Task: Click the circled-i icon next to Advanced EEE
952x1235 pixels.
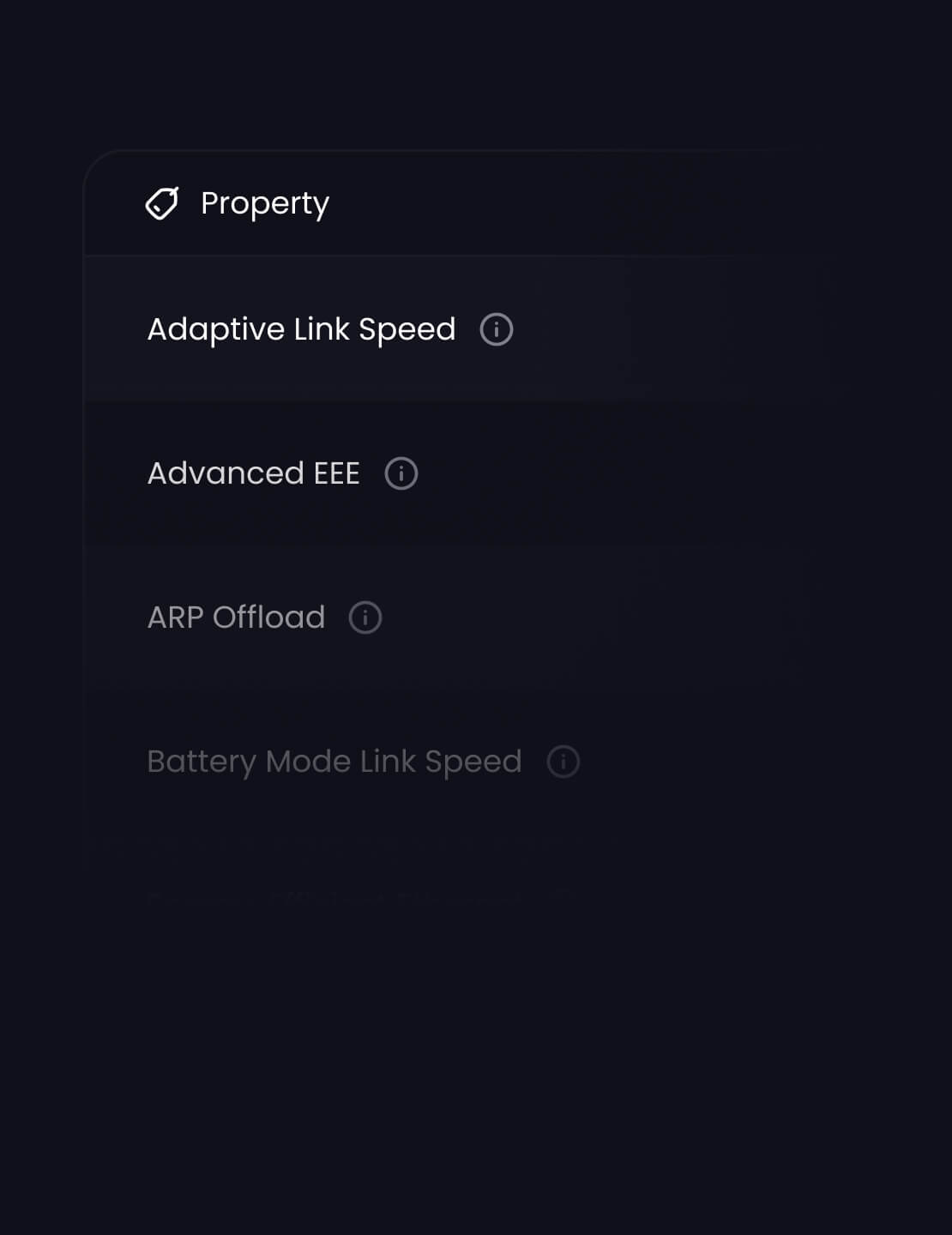Action: tap(401, 473)
